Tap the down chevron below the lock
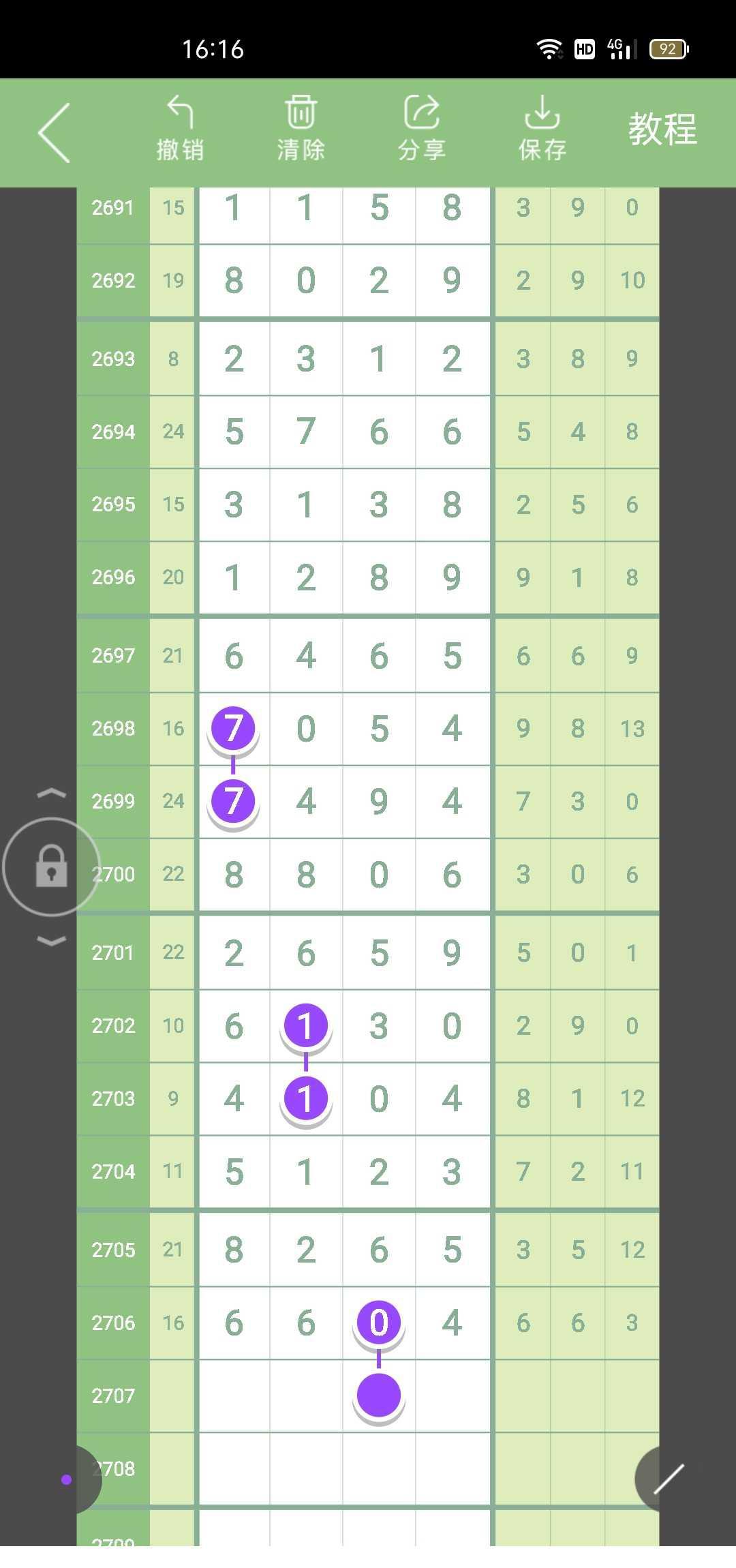 click(51, 941)
